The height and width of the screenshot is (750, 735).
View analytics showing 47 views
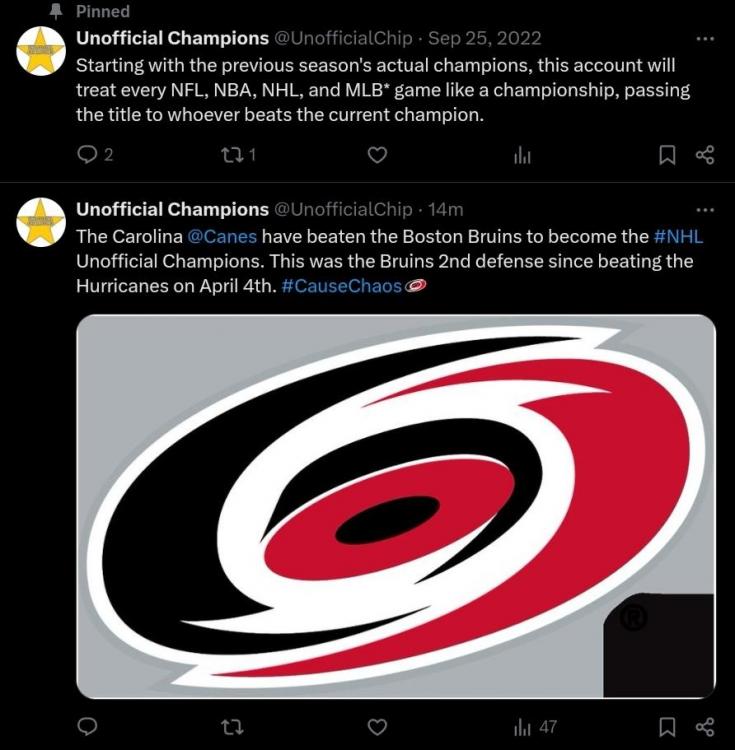pos(534,726)
